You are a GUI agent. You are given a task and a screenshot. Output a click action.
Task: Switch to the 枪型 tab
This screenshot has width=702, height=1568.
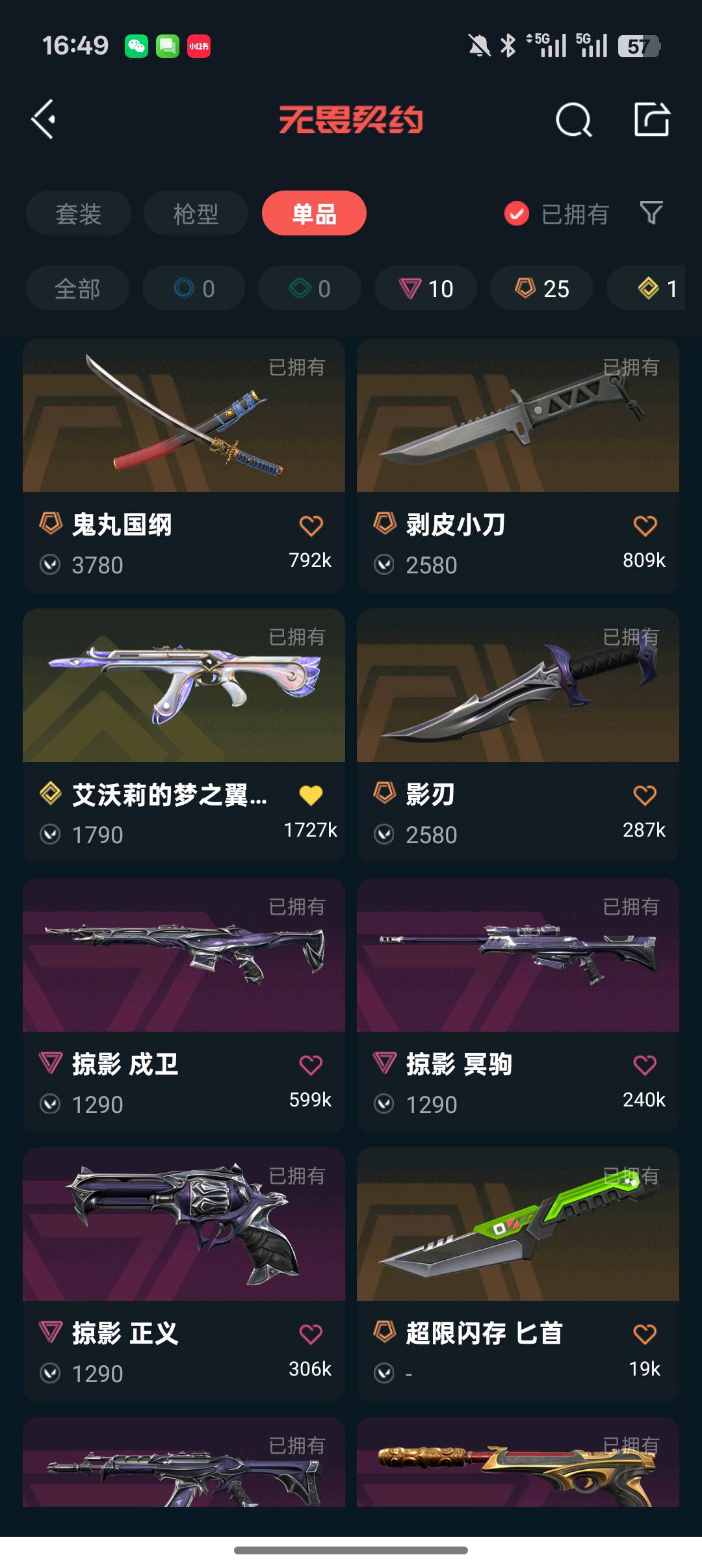(196, 213)
